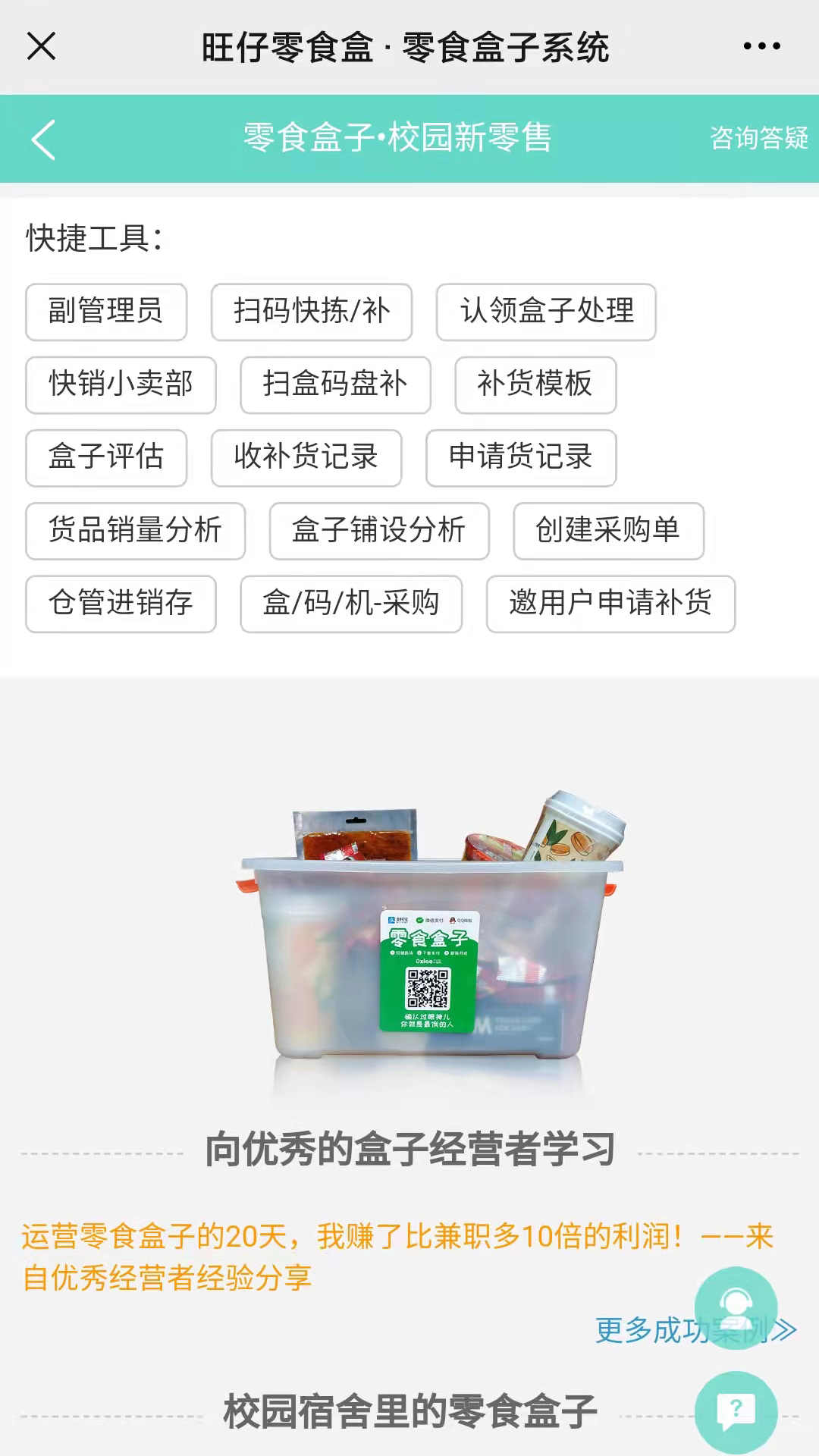Open 收补货记录
This screenshot has height=1456, width=819.
306,457
